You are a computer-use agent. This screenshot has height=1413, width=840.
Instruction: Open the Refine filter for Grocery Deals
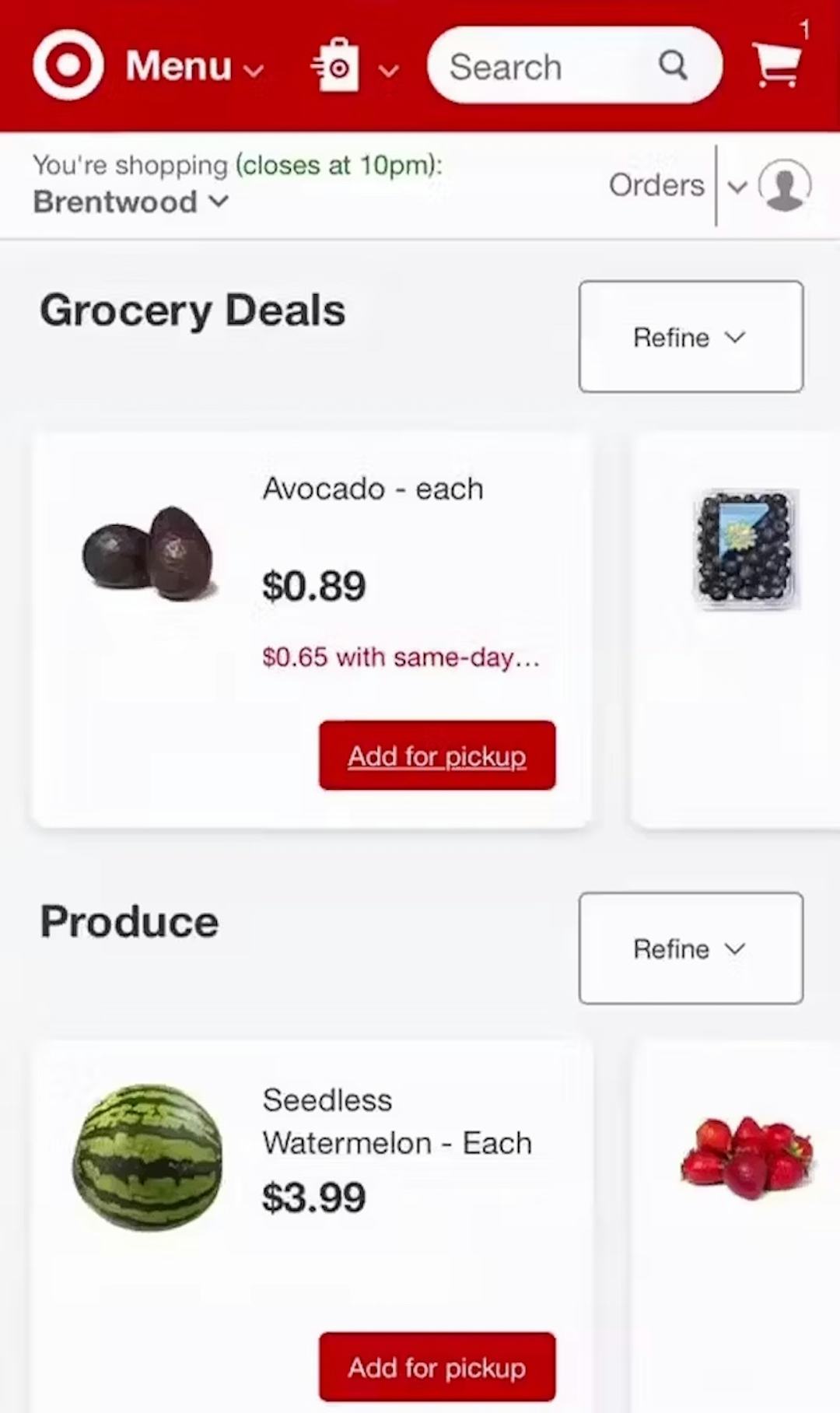(690, 337)
